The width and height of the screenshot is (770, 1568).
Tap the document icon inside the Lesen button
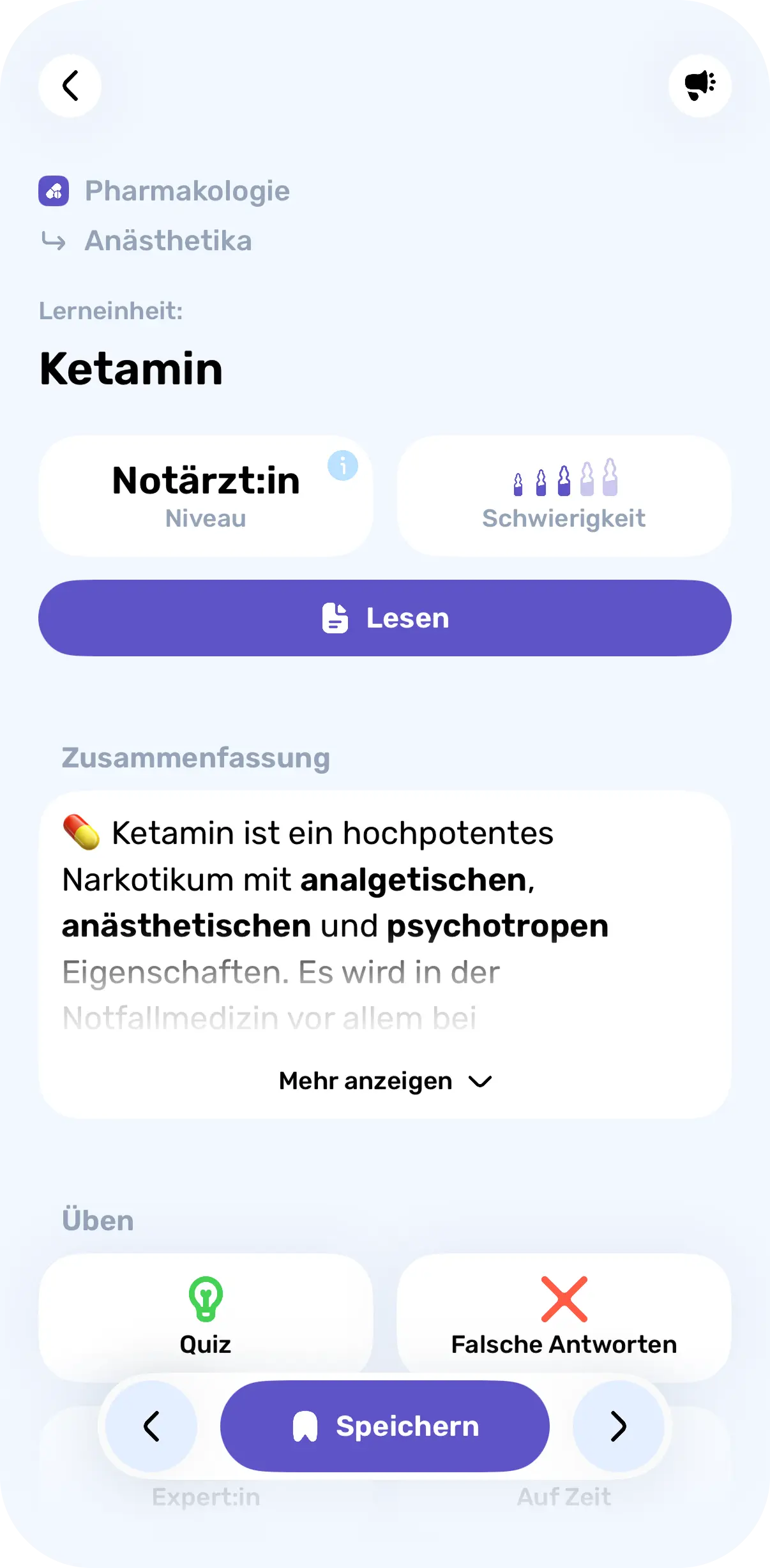335,617
